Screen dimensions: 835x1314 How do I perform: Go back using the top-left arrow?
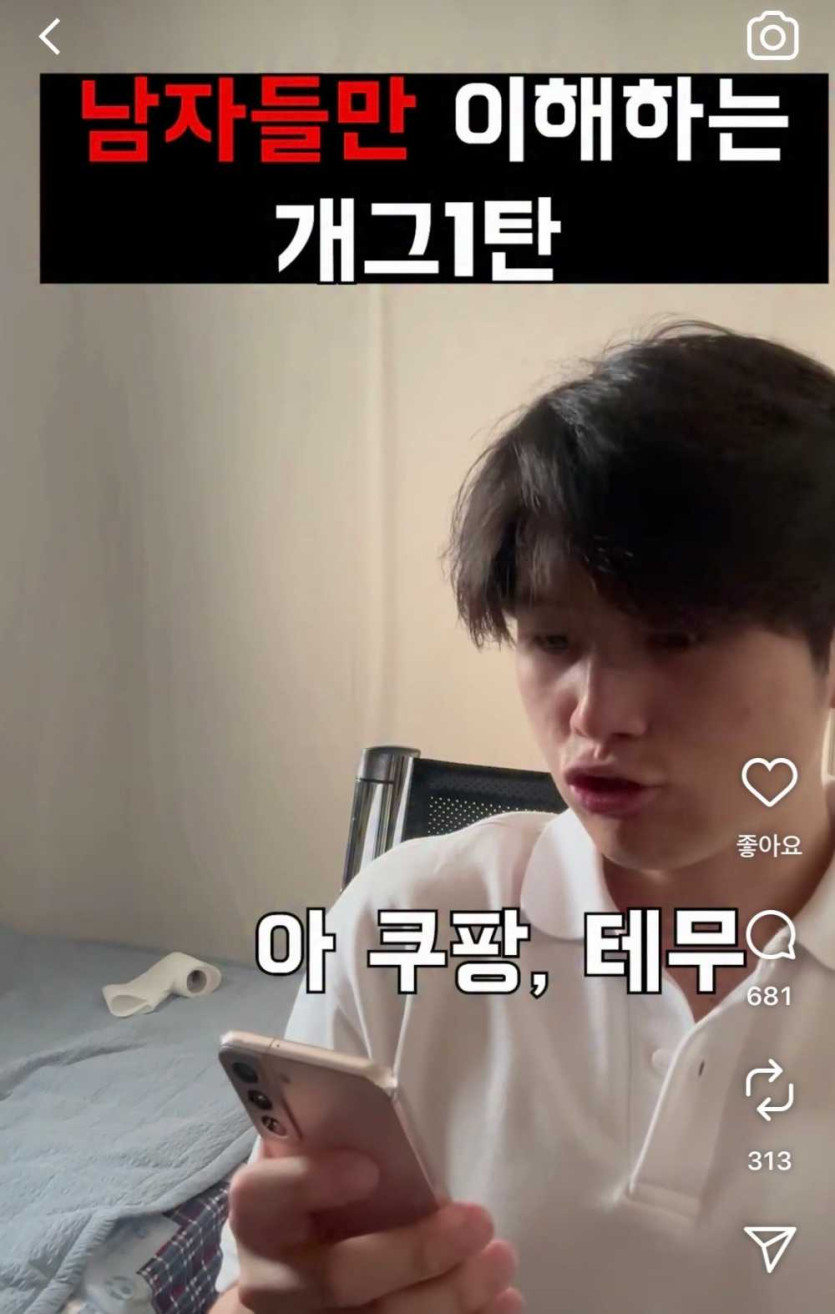[x=49, y=37]
